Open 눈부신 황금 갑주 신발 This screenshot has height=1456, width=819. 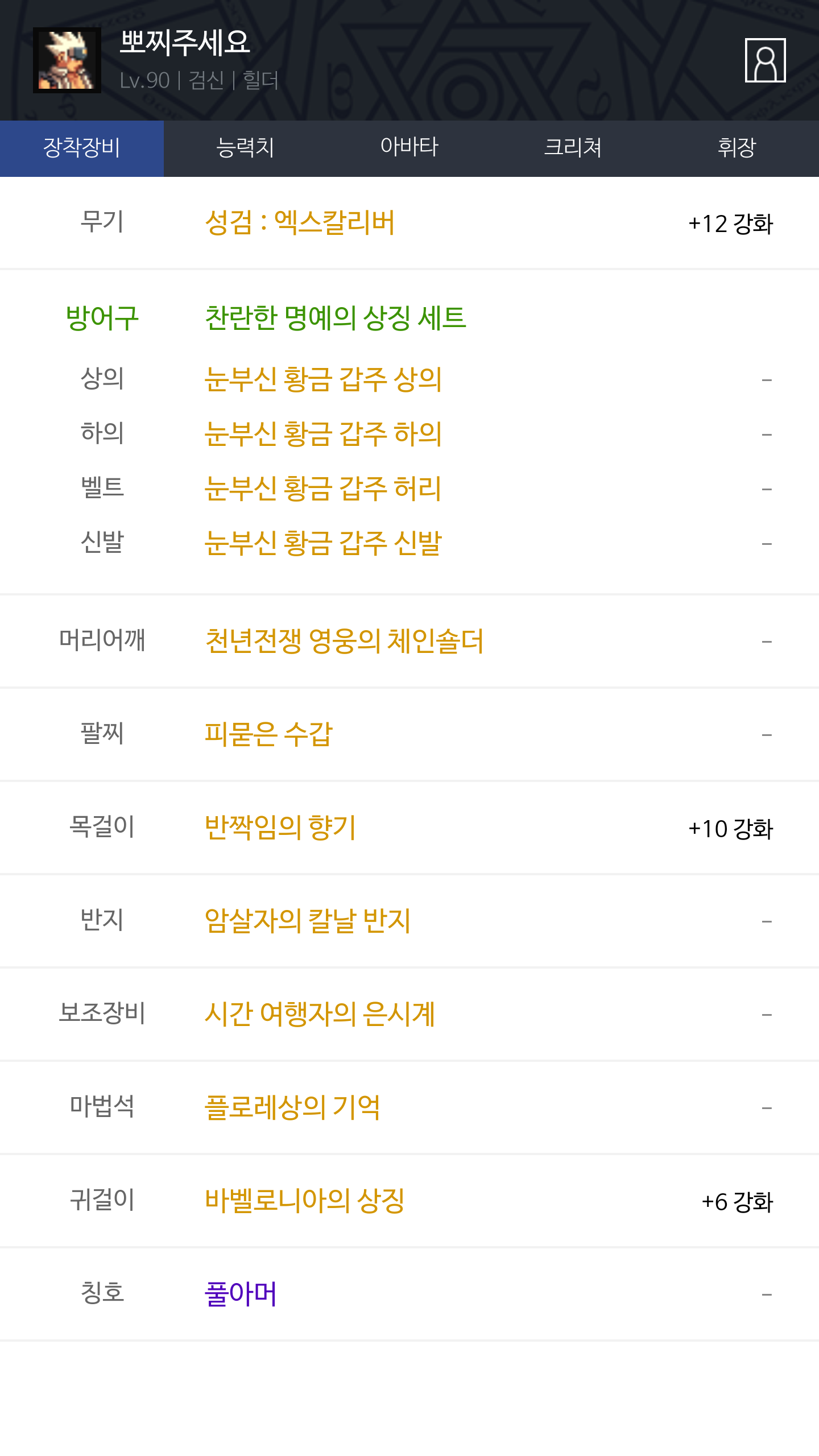pyautogui.click(x=323, y=543)
